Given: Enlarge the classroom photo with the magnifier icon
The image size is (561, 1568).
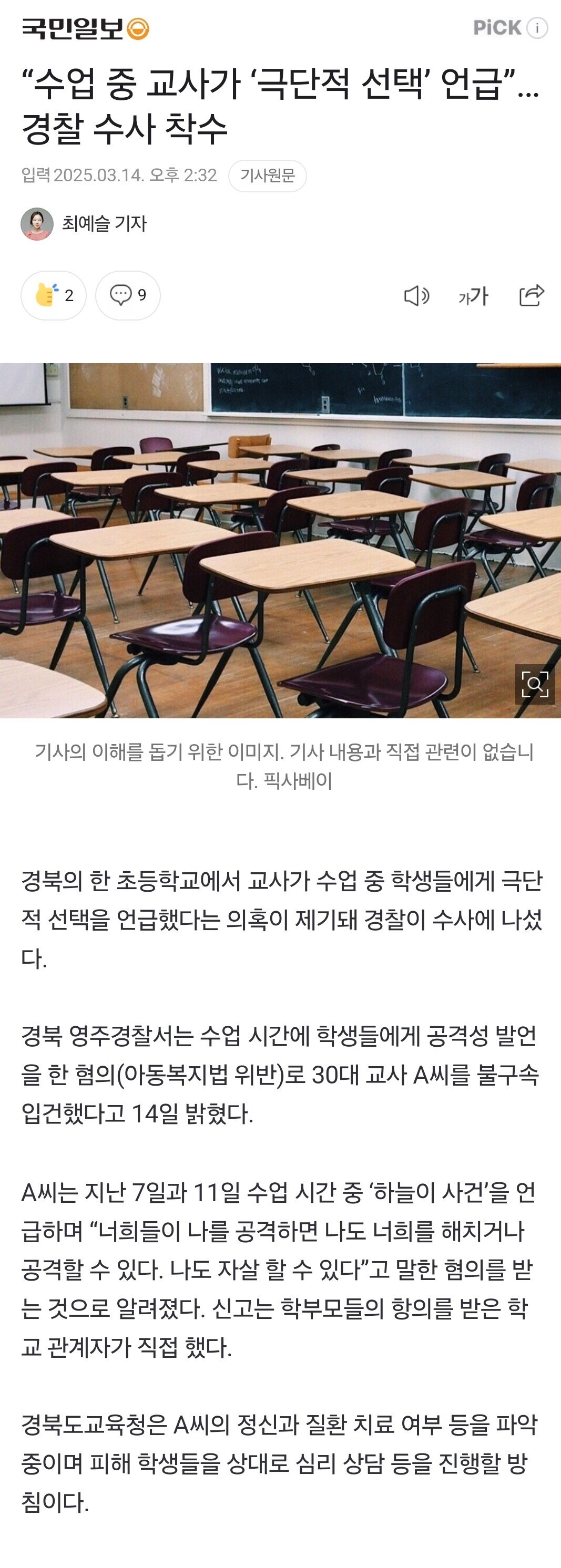Looking at the screenshot, I should pos(535,684).
